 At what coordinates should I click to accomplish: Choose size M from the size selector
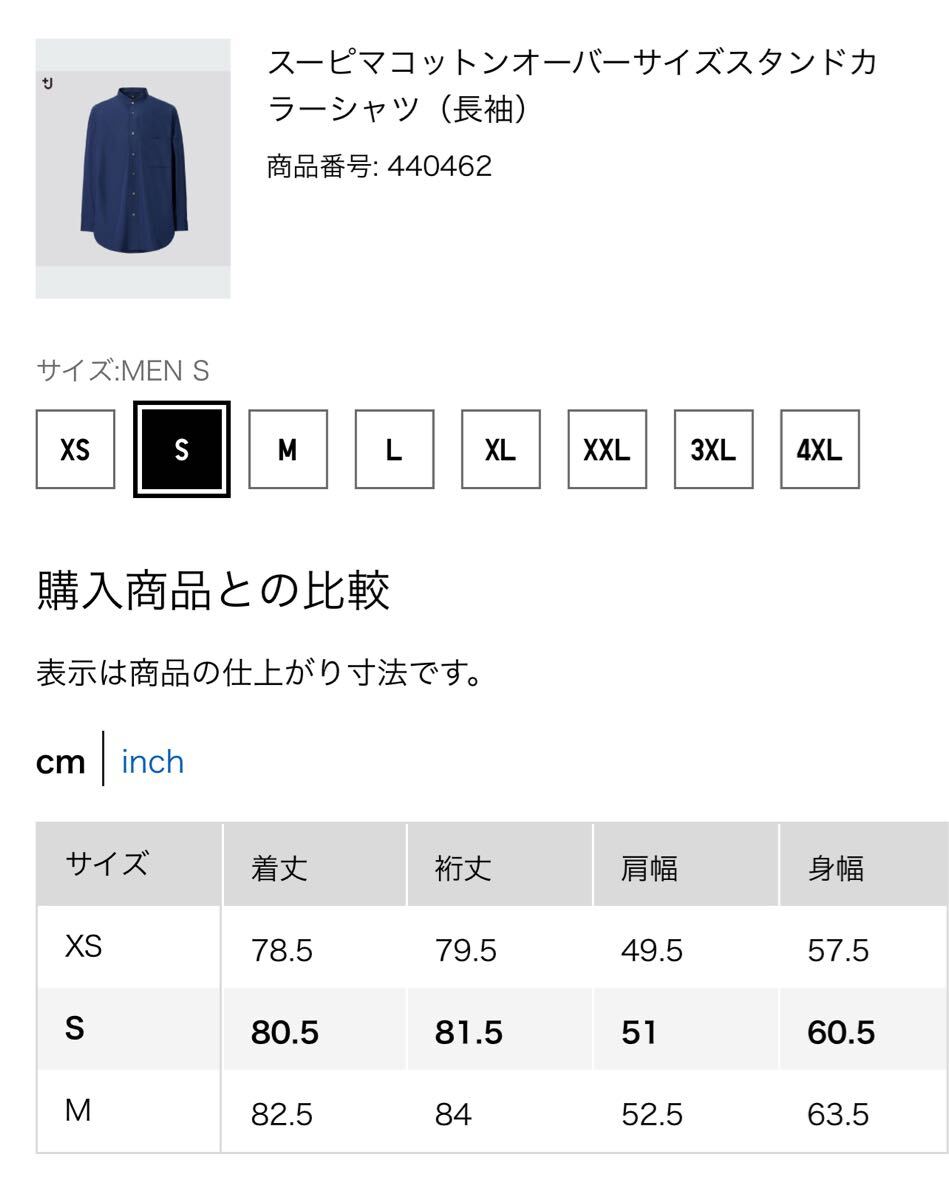tap(287, 449)
